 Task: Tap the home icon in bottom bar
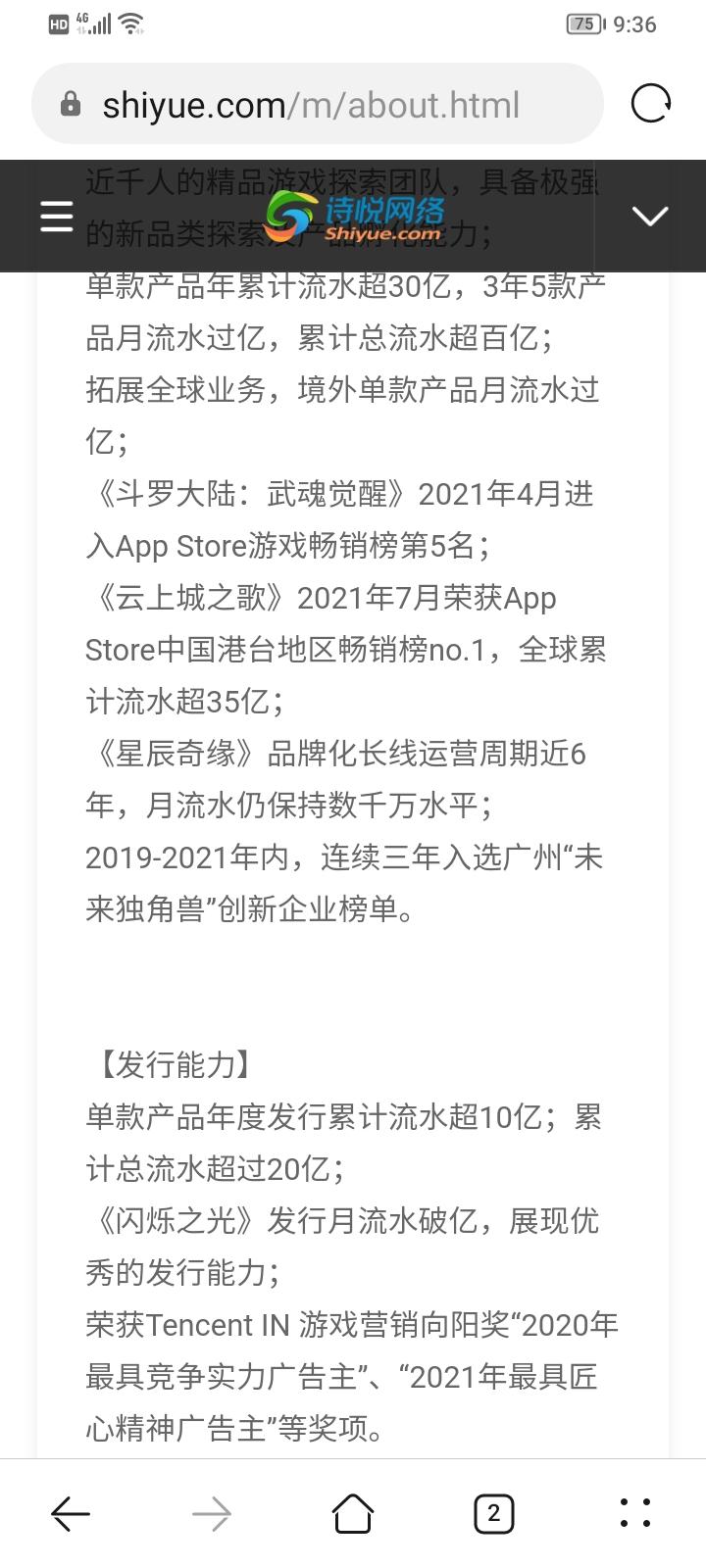[353, 1512]
